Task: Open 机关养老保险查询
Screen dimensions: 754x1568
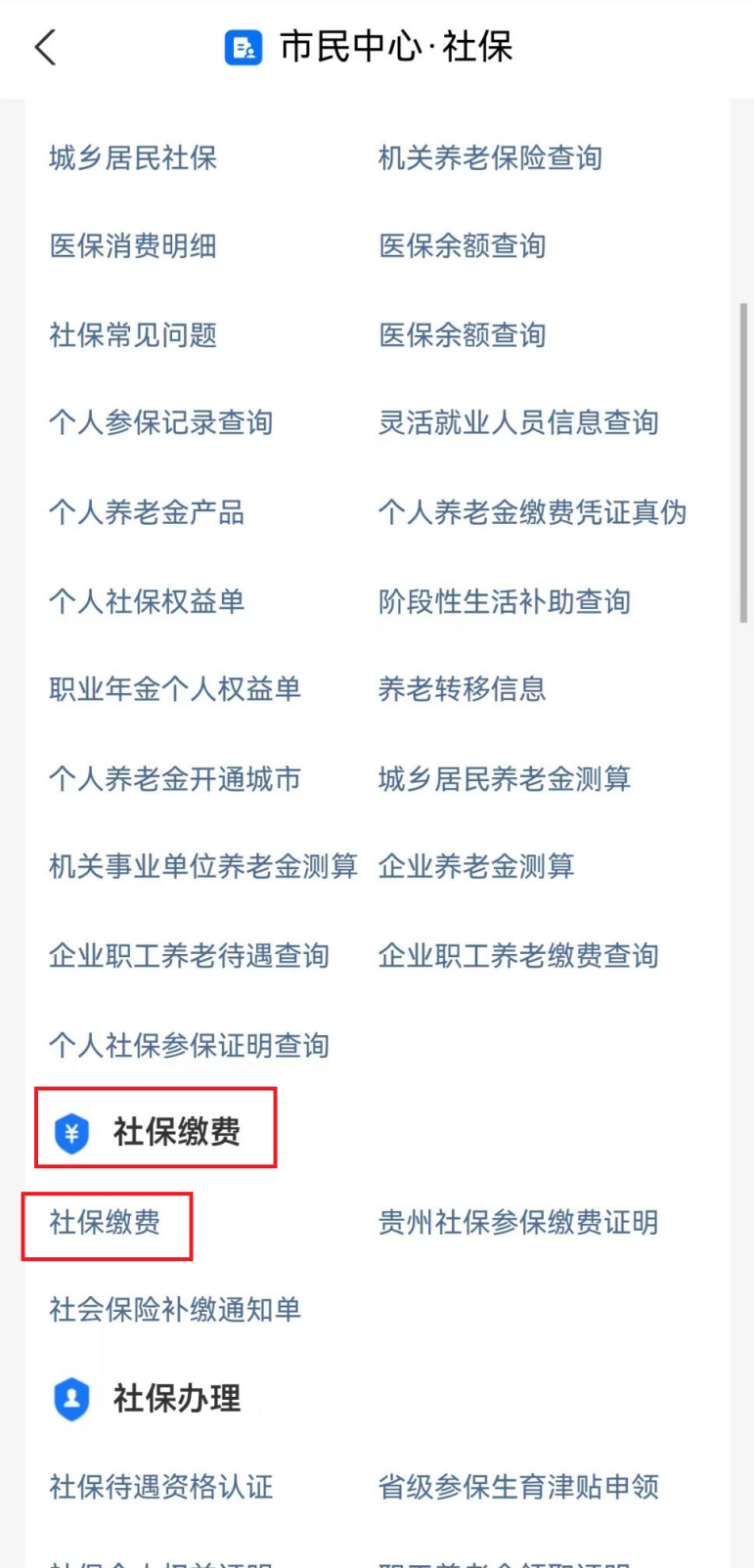Action: (x=490, y=157)
